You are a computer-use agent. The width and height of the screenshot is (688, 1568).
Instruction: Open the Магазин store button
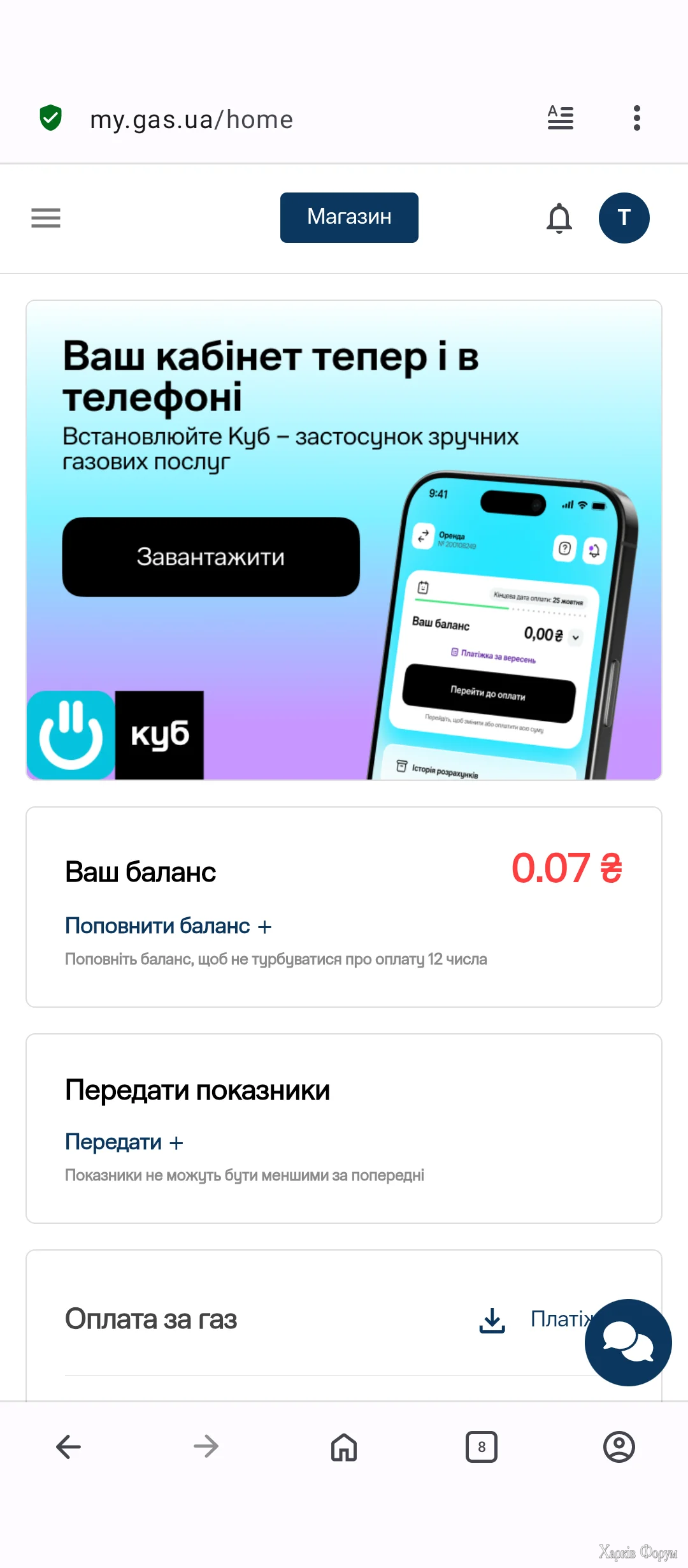(349, 217)
